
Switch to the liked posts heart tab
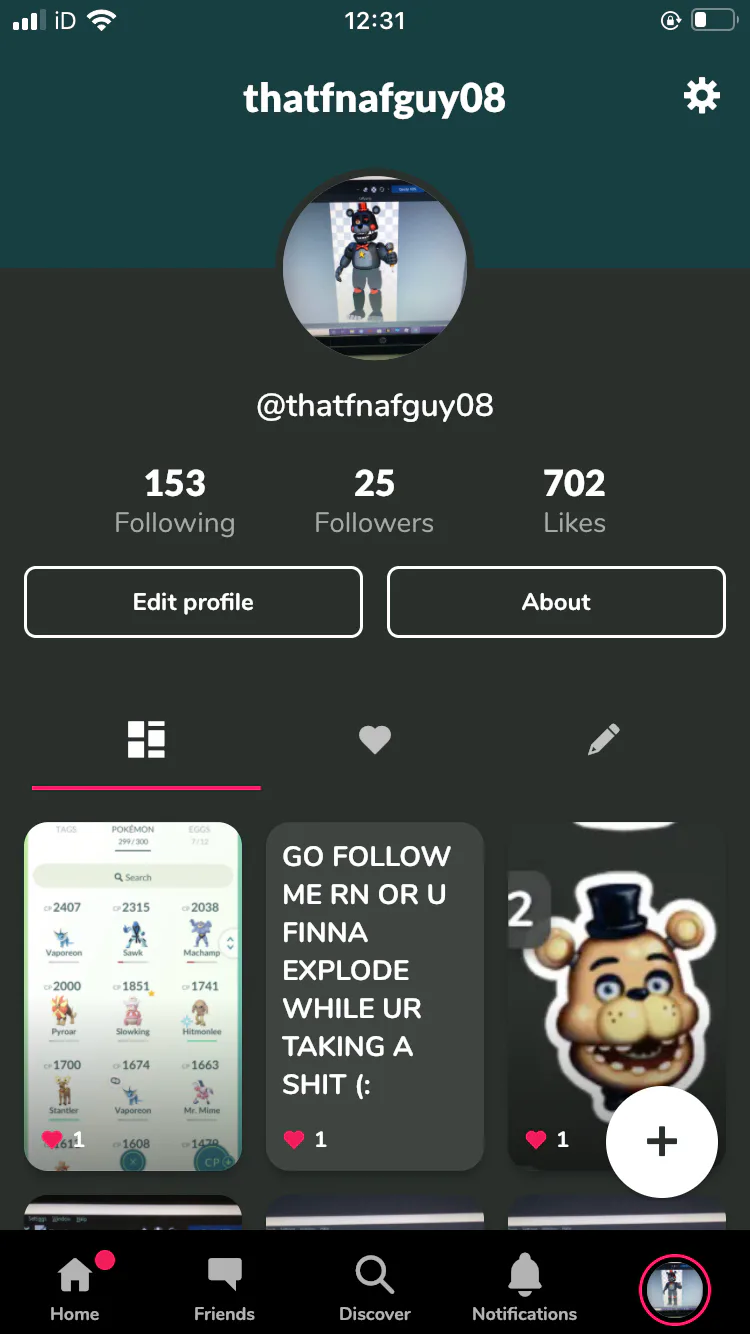(x=375, y=740)
